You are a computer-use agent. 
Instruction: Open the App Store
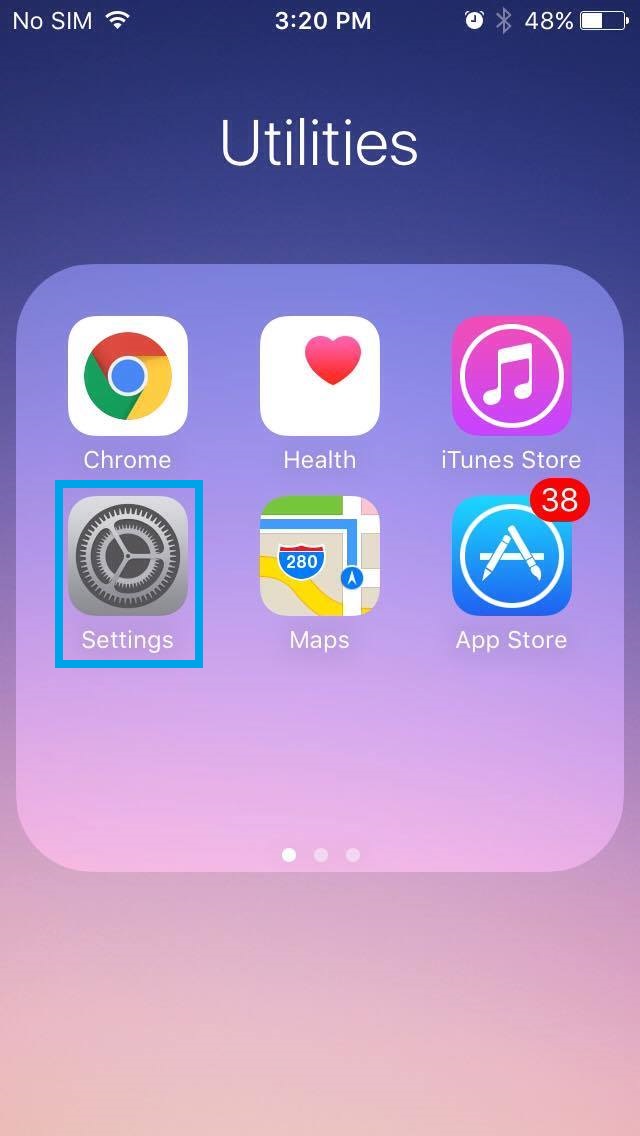click(512, 556)
